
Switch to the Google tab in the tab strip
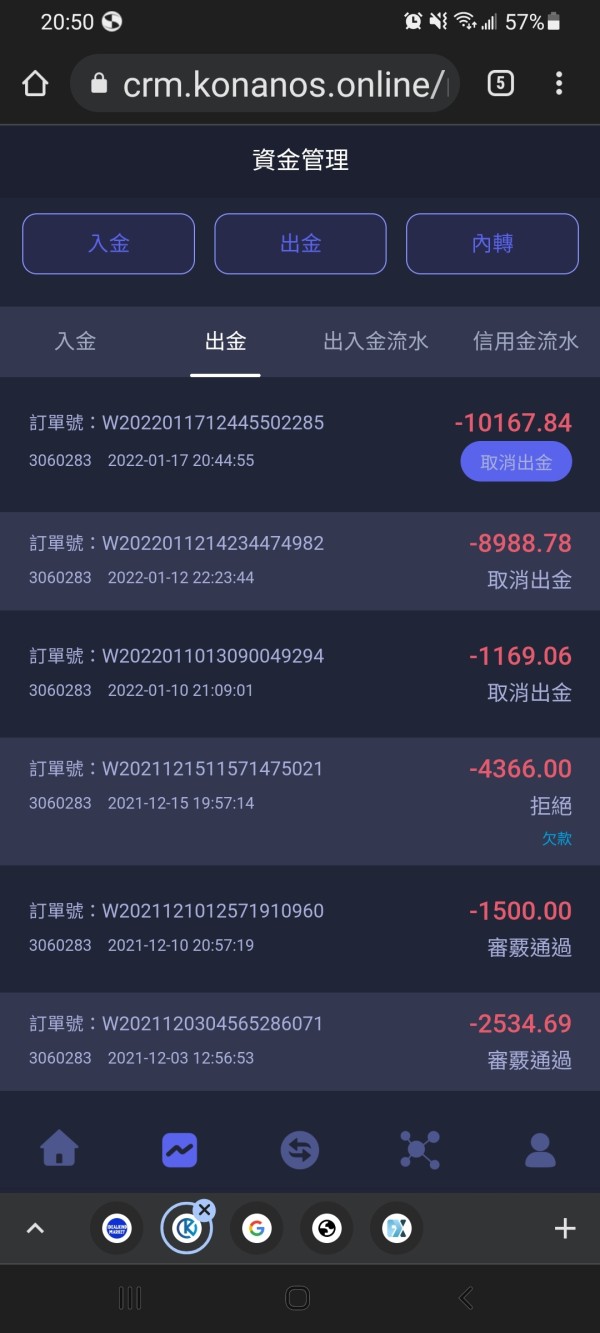click(x=257, y=1228)
